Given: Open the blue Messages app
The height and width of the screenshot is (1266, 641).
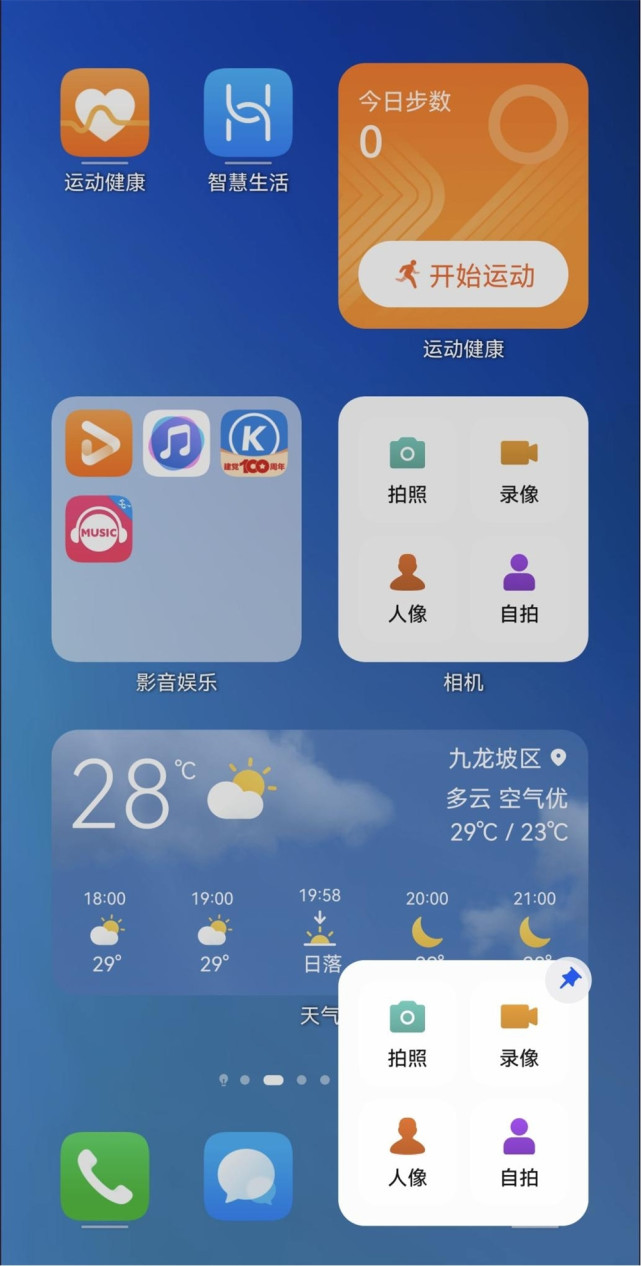Looking at the screenshot, I should [x=248, y=1176].
